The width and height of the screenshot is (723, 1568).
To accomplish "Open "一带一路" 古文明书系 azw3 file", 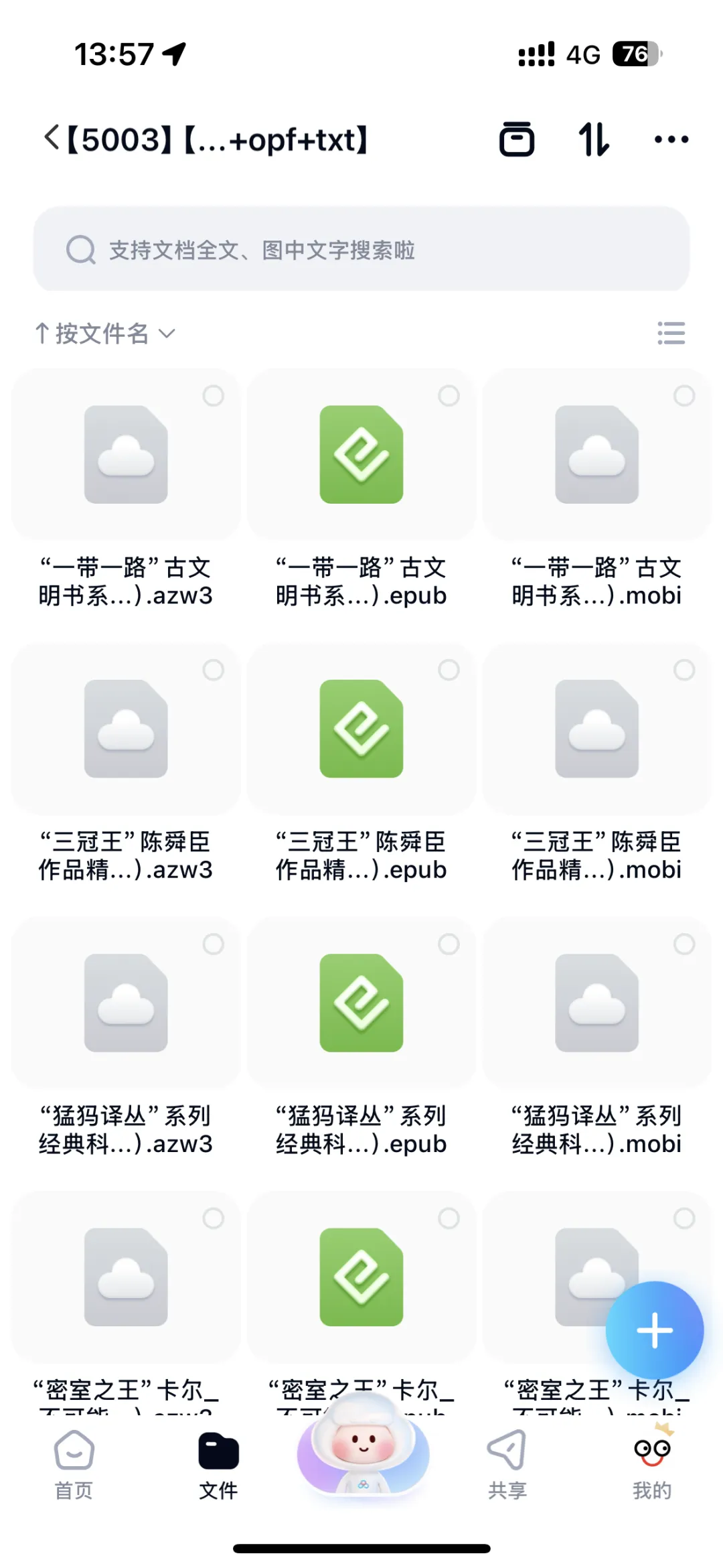I will (126, 488).
